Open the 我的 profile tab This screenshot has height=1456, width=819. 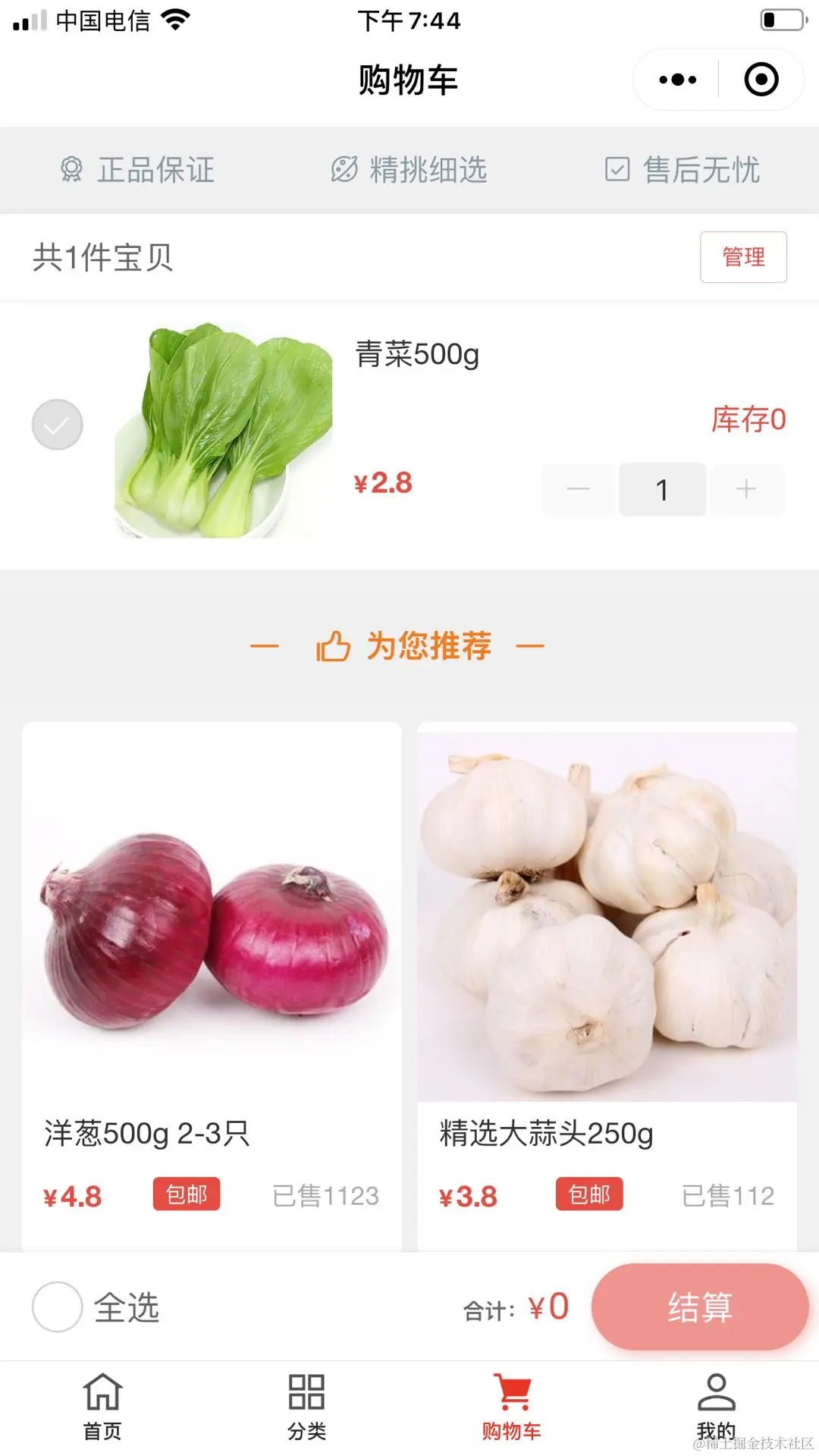pyautogui.click(x=717, y=1405)
